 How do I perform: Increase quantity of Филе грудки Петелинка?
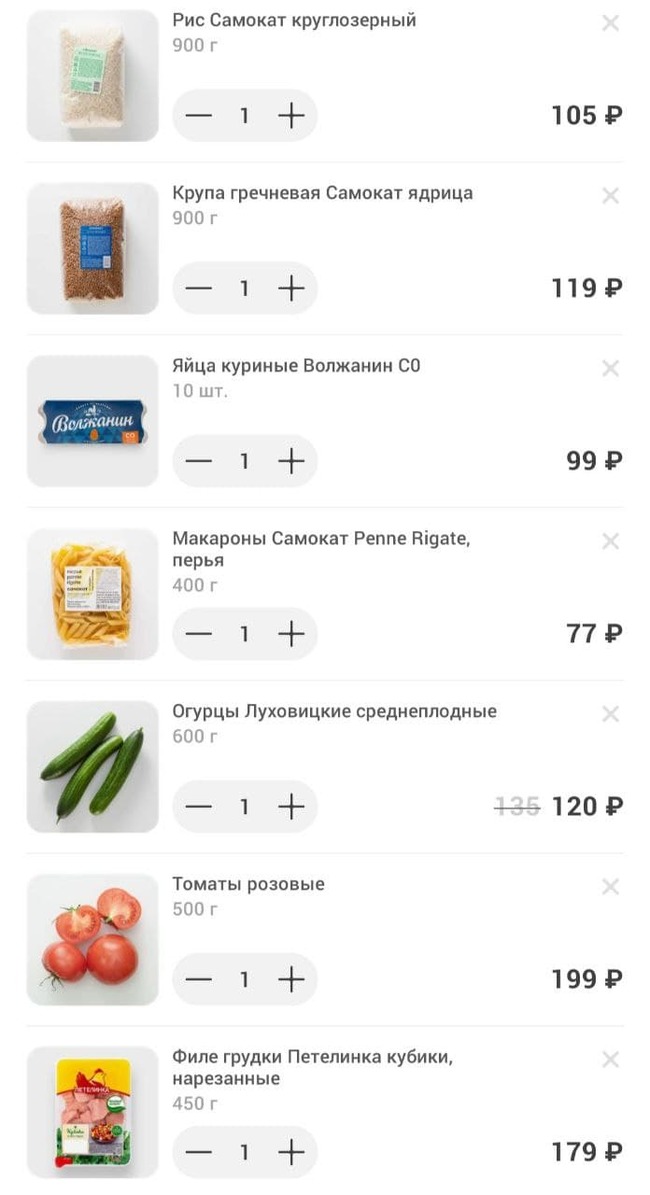291,1152
